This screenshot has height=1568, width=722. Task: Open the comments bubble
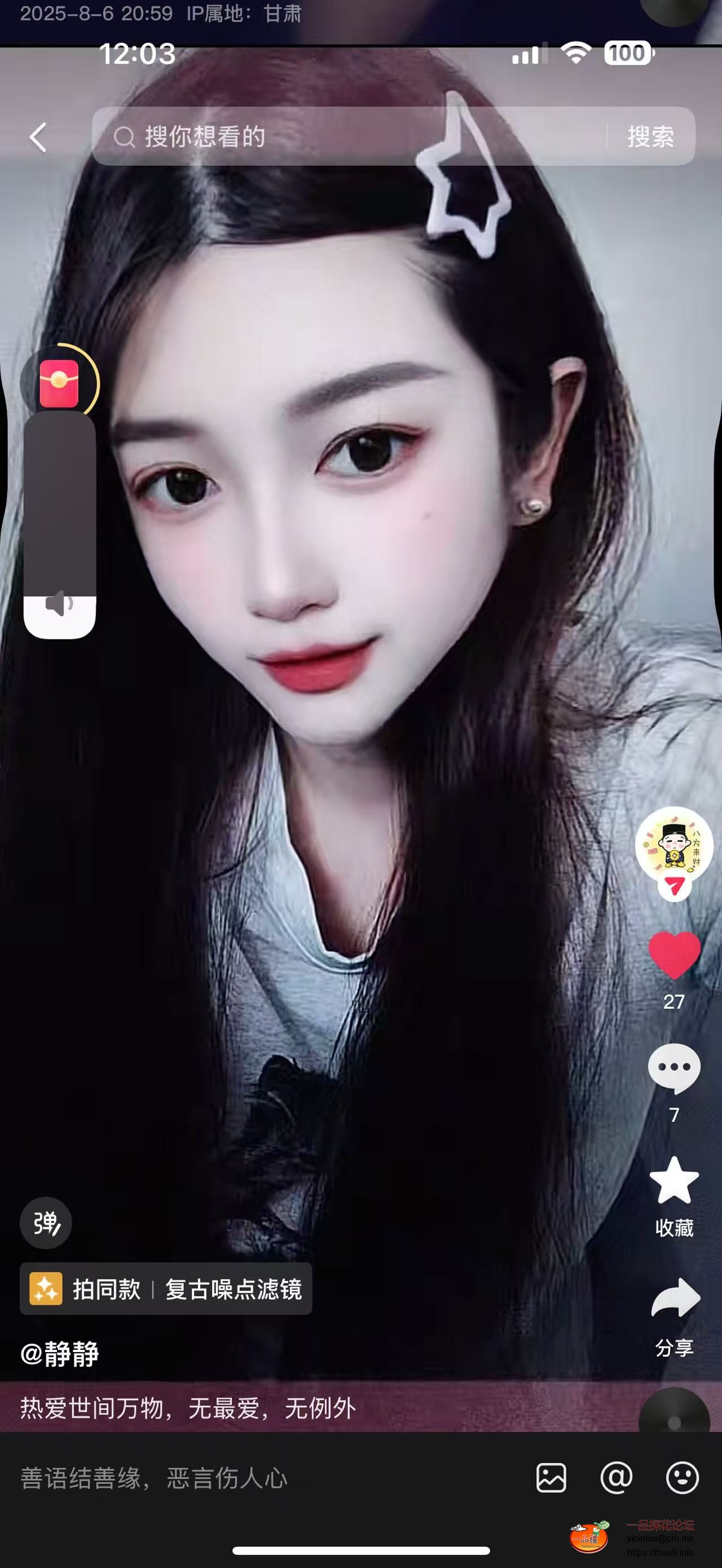(x=674, y=1068)
